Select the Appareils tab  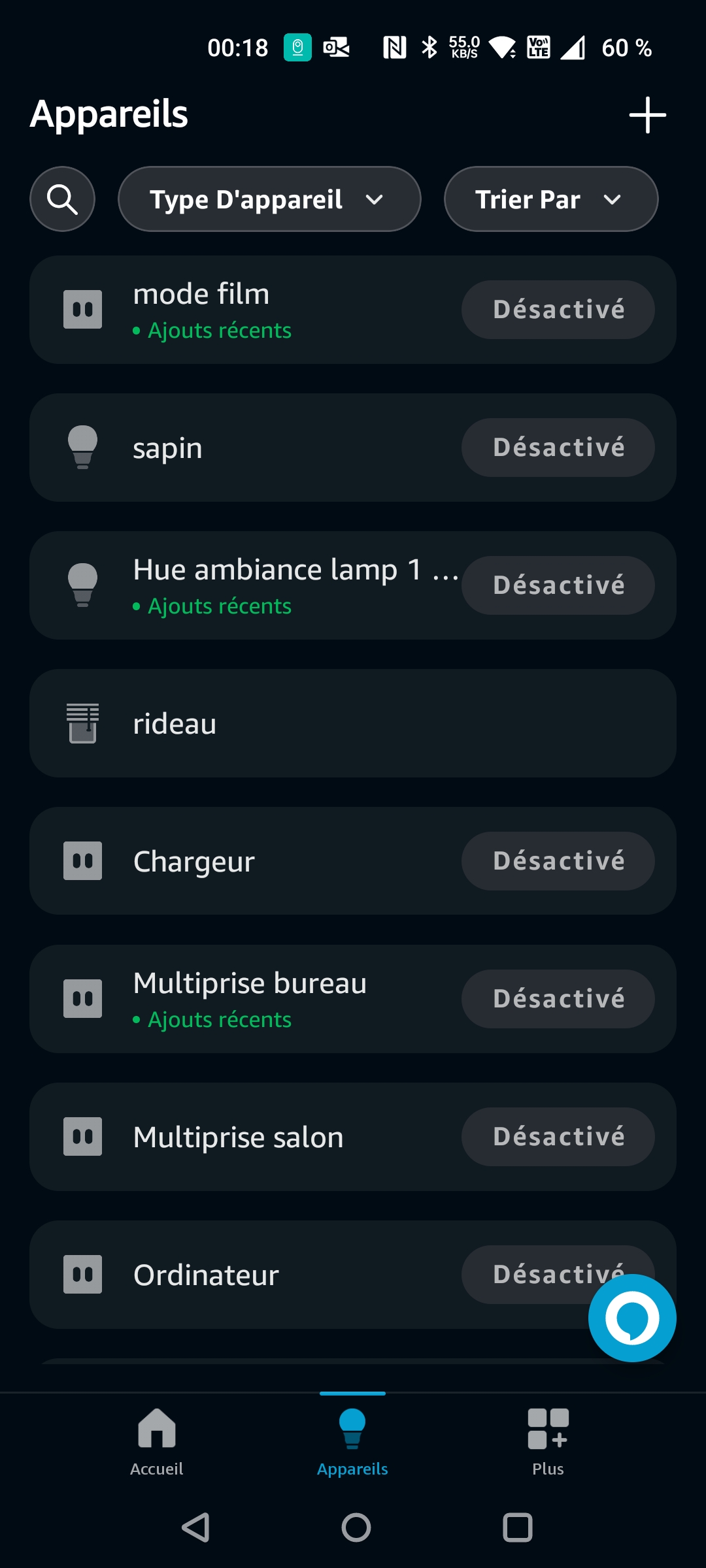point(352,1442)
